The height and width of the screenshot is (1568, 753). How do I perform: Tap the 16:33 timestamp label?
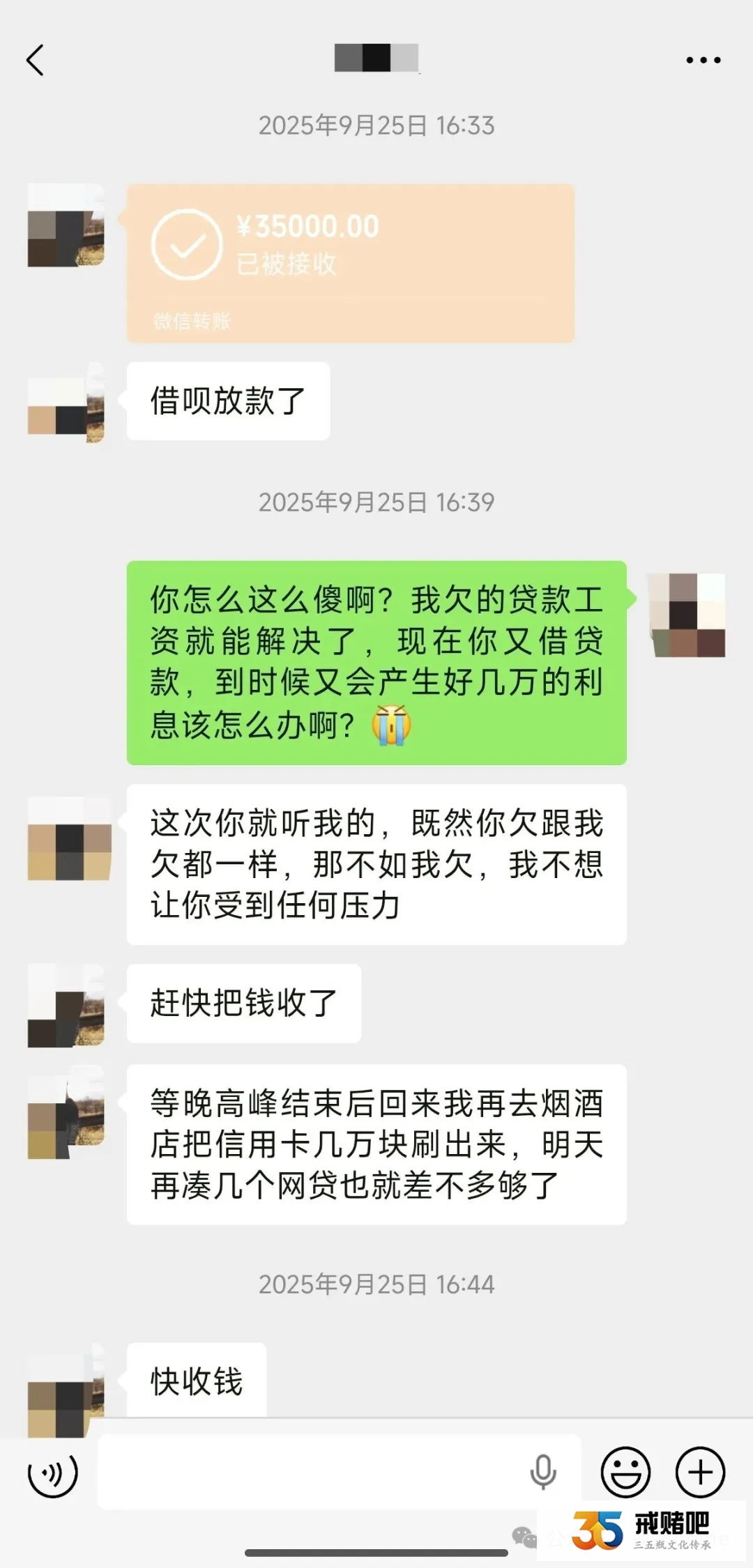click(376, 126)
